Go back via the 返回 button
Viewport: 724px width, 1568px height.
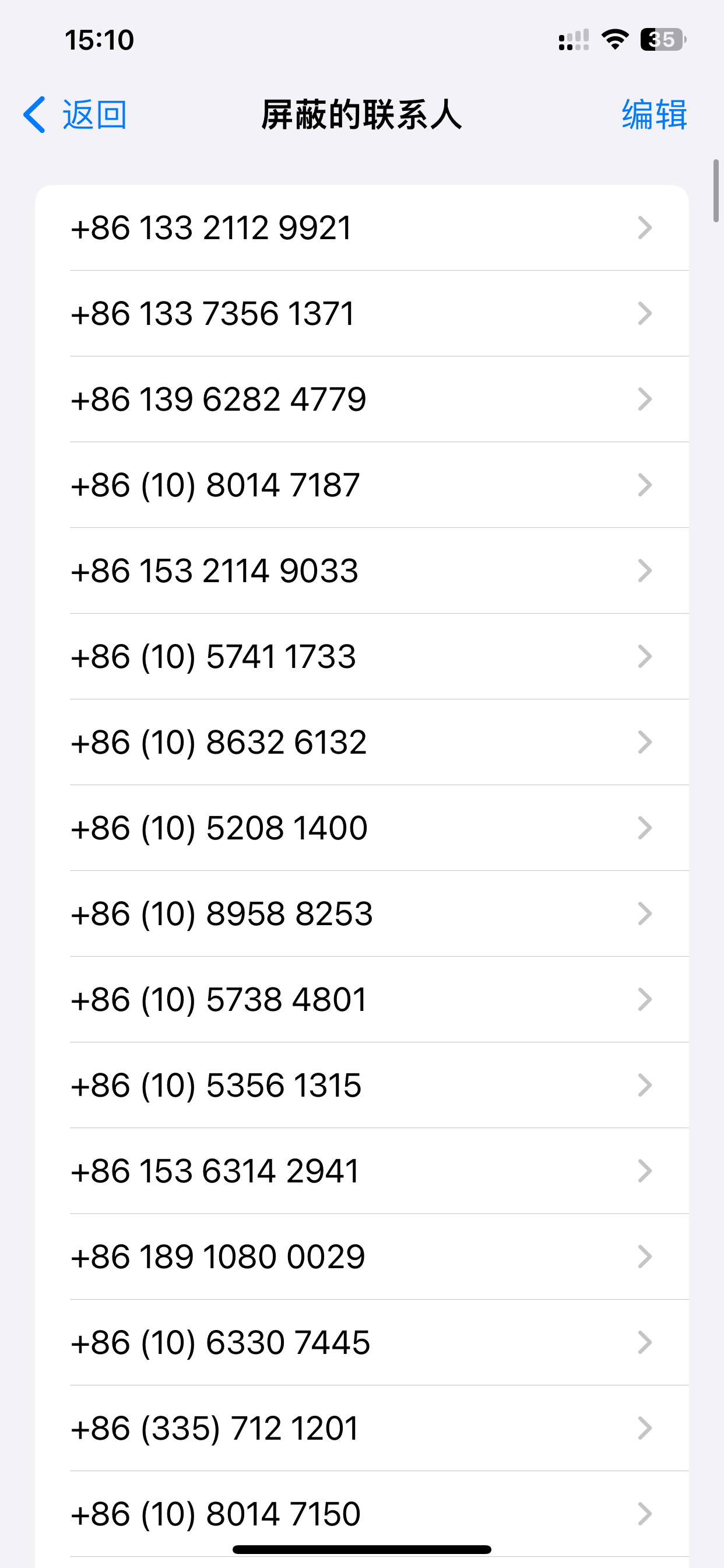click(x=75, y=114)
